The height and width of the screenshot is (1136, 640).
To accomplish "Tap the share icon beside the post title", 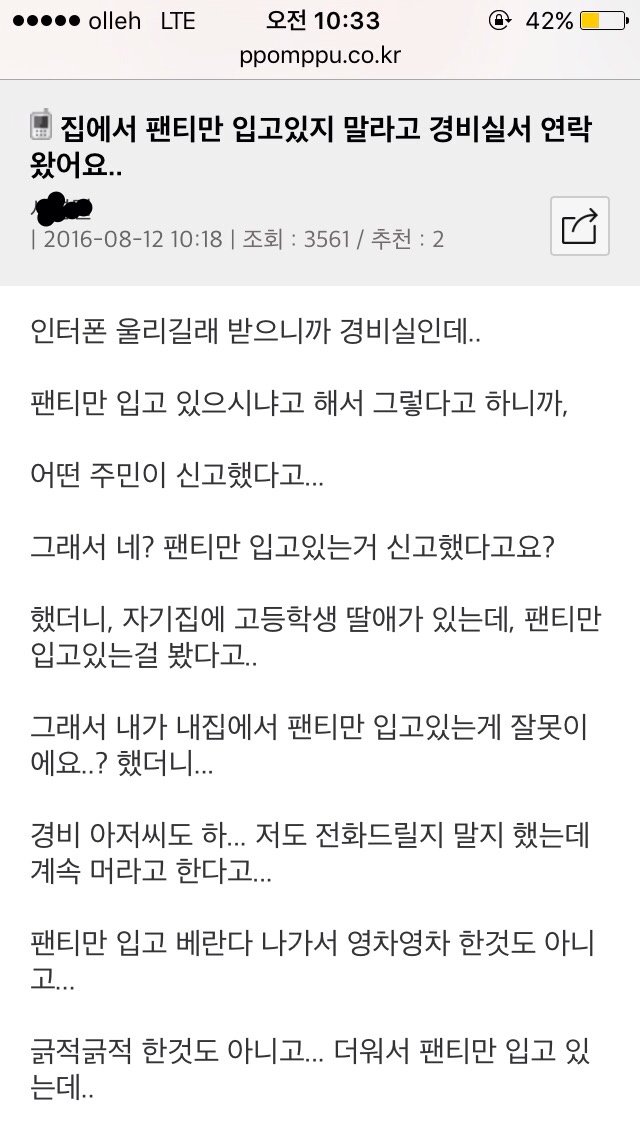I will click(x=579, y=227).
